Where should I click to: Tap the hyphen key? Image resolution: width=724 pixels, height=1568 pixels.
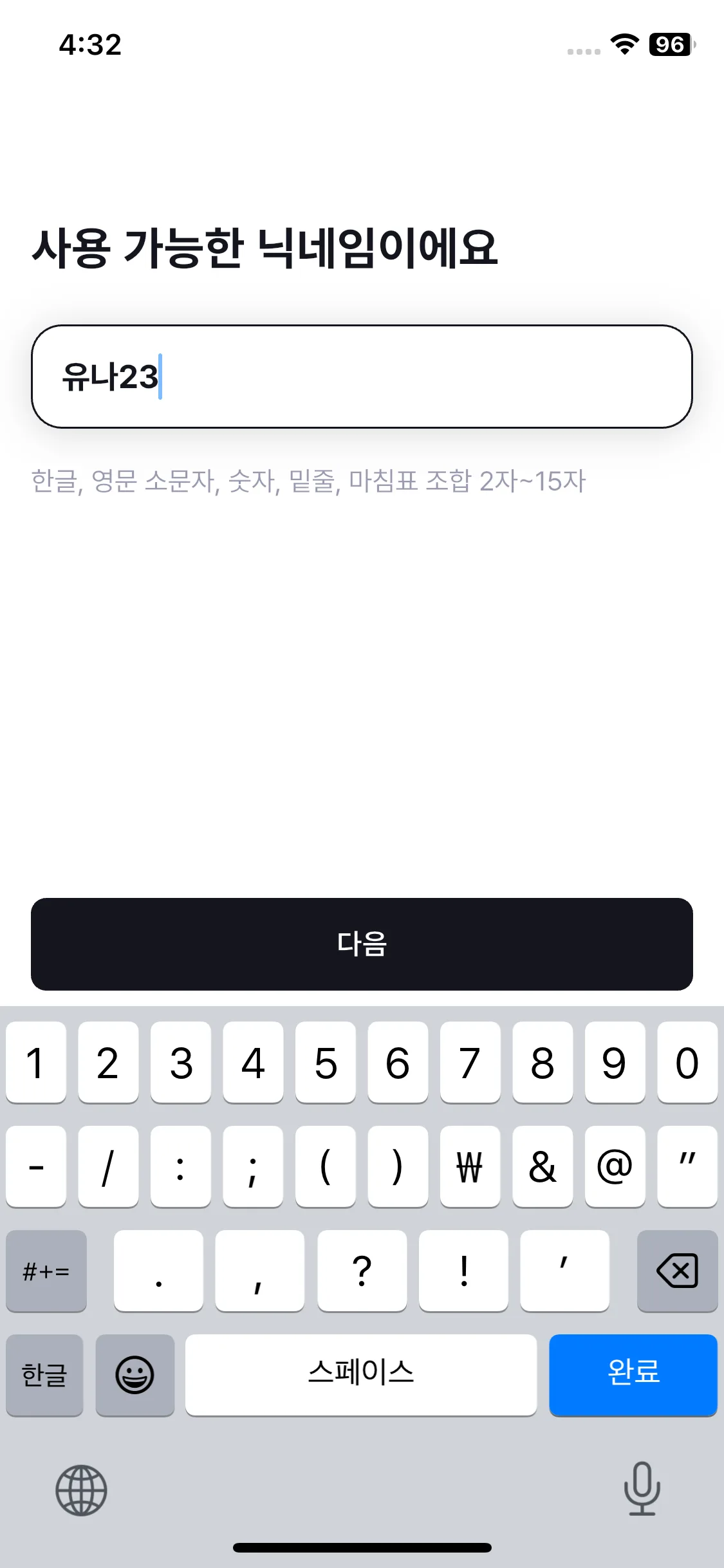pos(35,1167)
